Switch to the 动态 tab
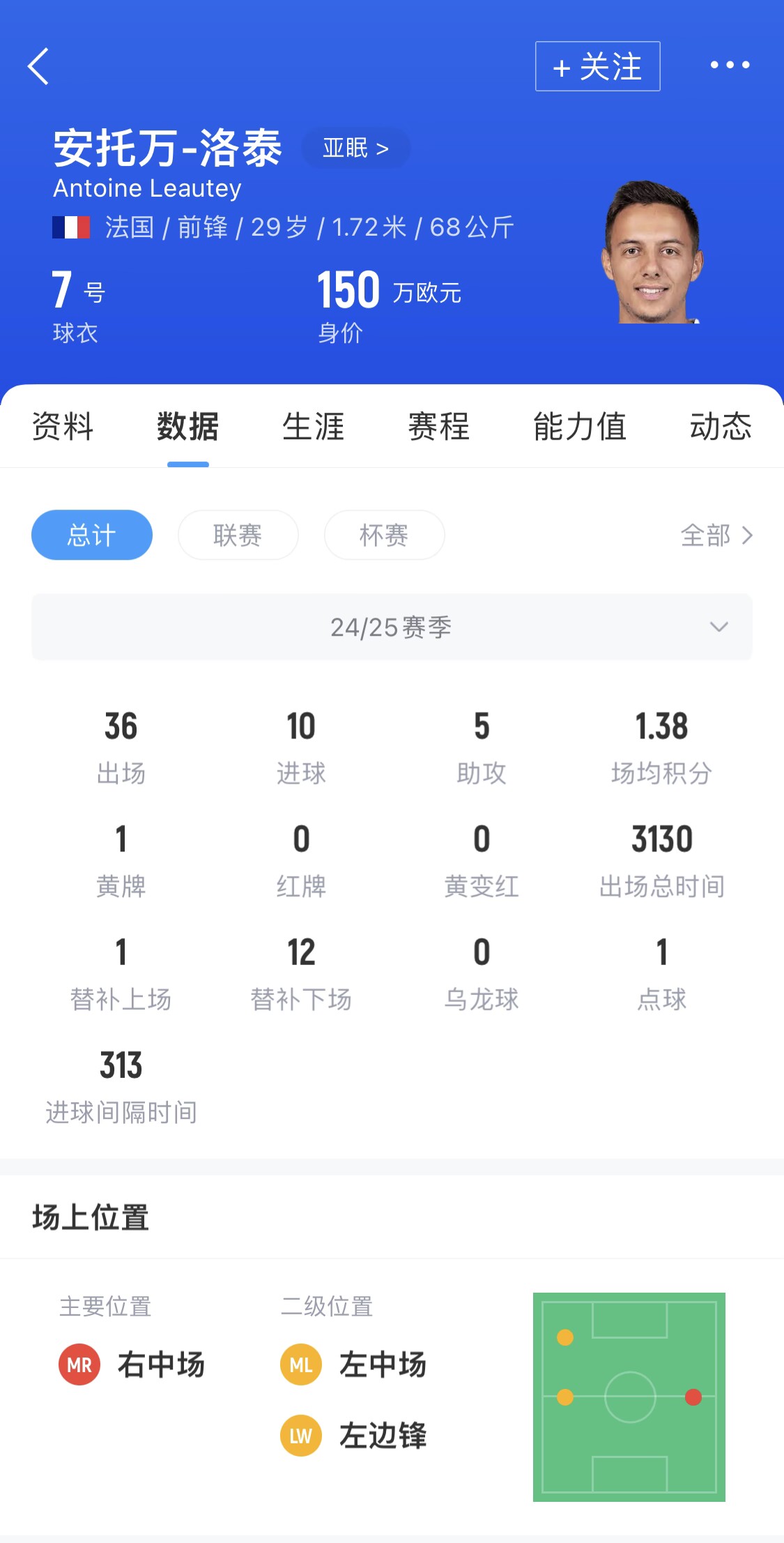The width and height of the screenshot is (784, 1543). [x=720, y=426]
